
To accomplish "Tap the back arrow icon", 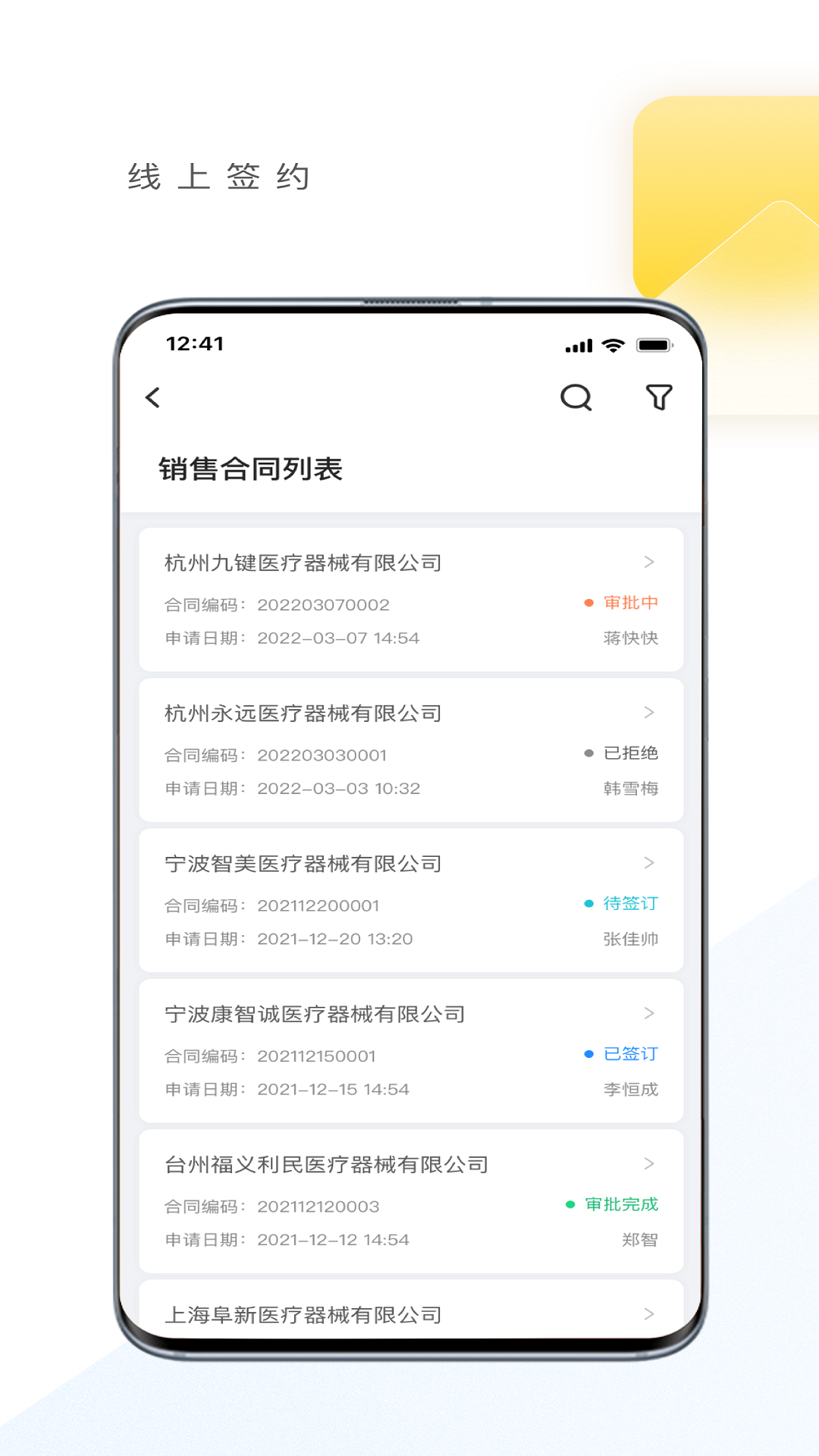I will click(152, 397).
